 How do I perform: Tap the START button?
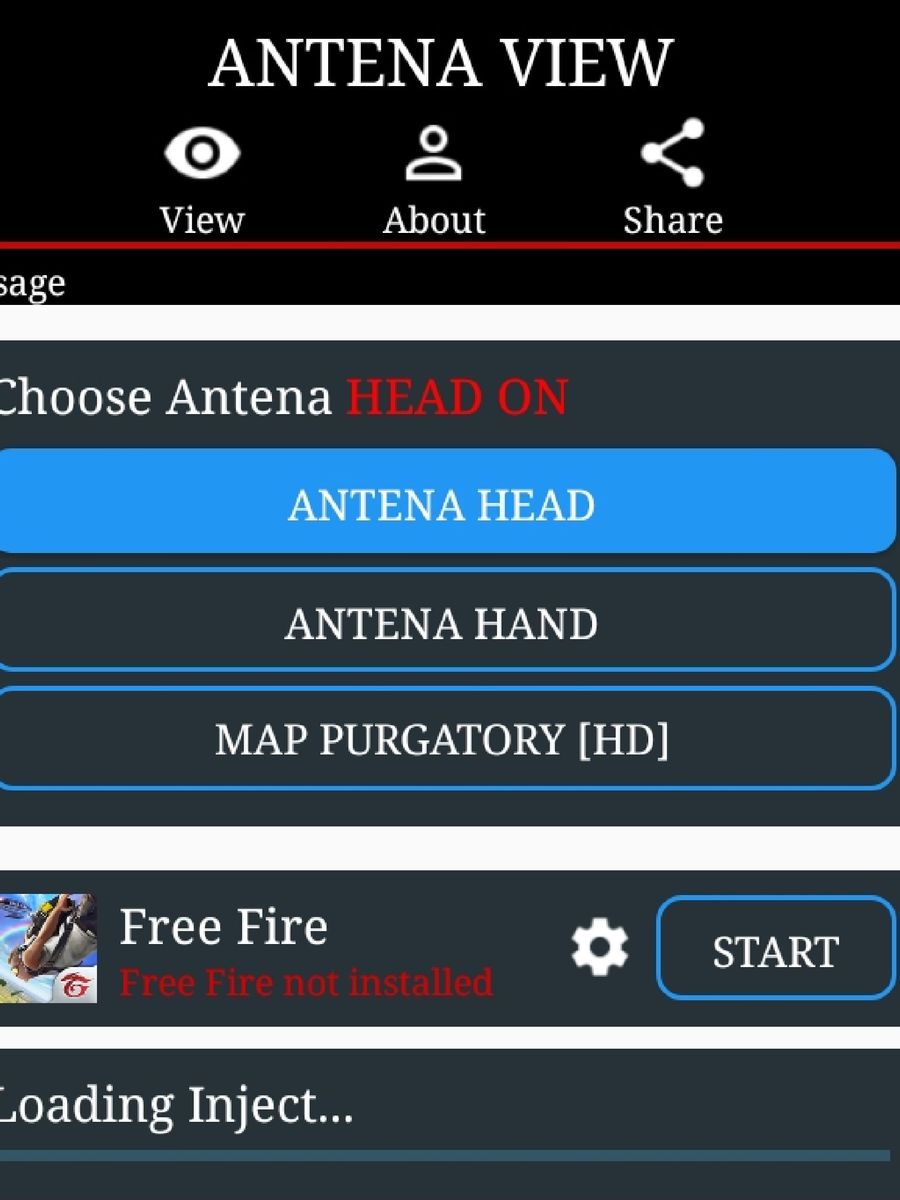[775, 949]
